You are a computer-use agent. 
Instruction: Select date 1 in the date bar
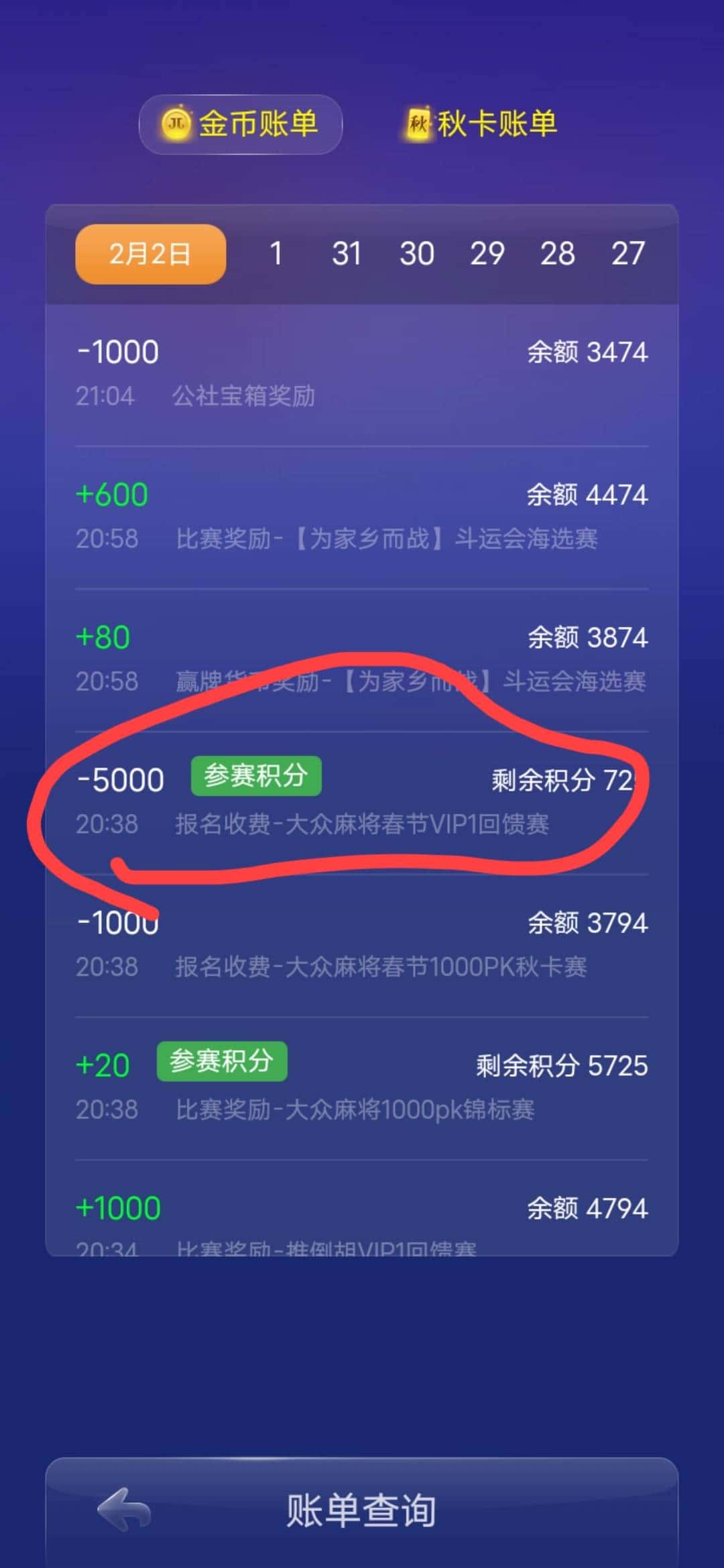click(x=276, y=253)
